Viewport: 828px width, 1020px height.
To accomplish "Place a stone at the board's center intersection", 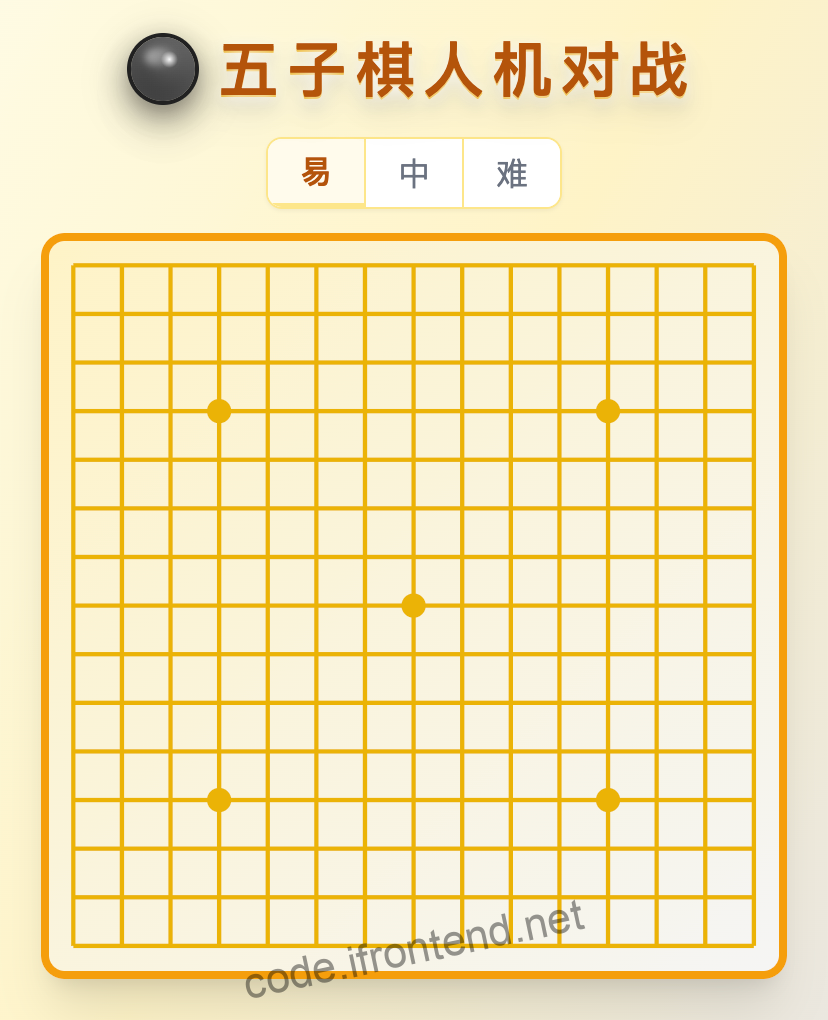I will 413,604.
